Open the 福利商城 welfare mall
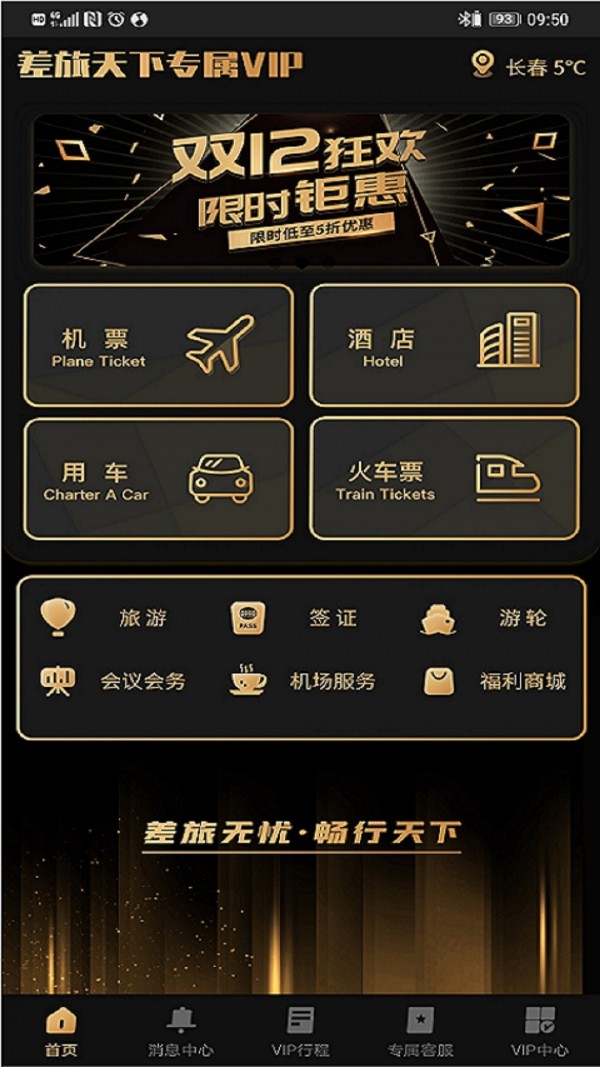Viewport: 600px width, 1067px height. (x=495, y=682)
